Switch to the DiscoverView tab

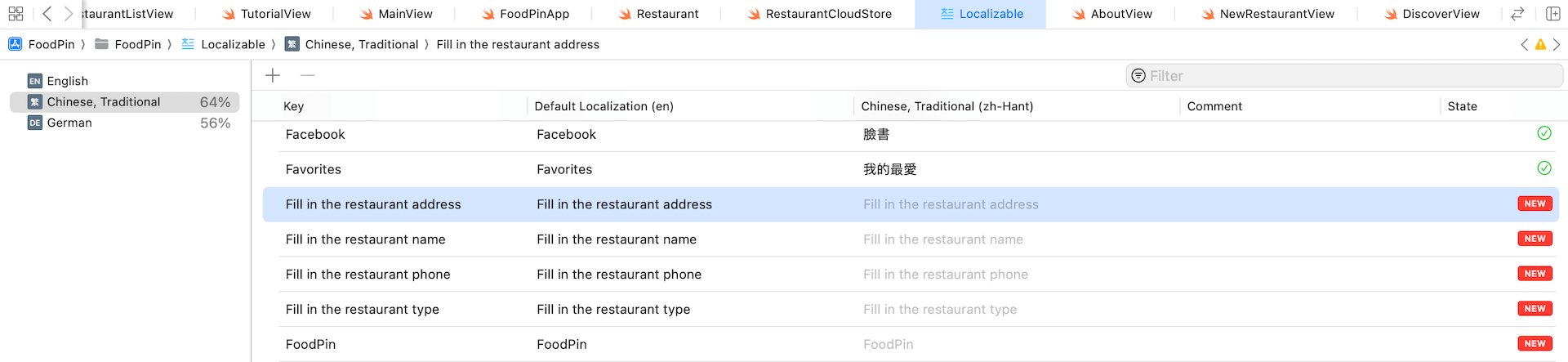[1432, 14]
